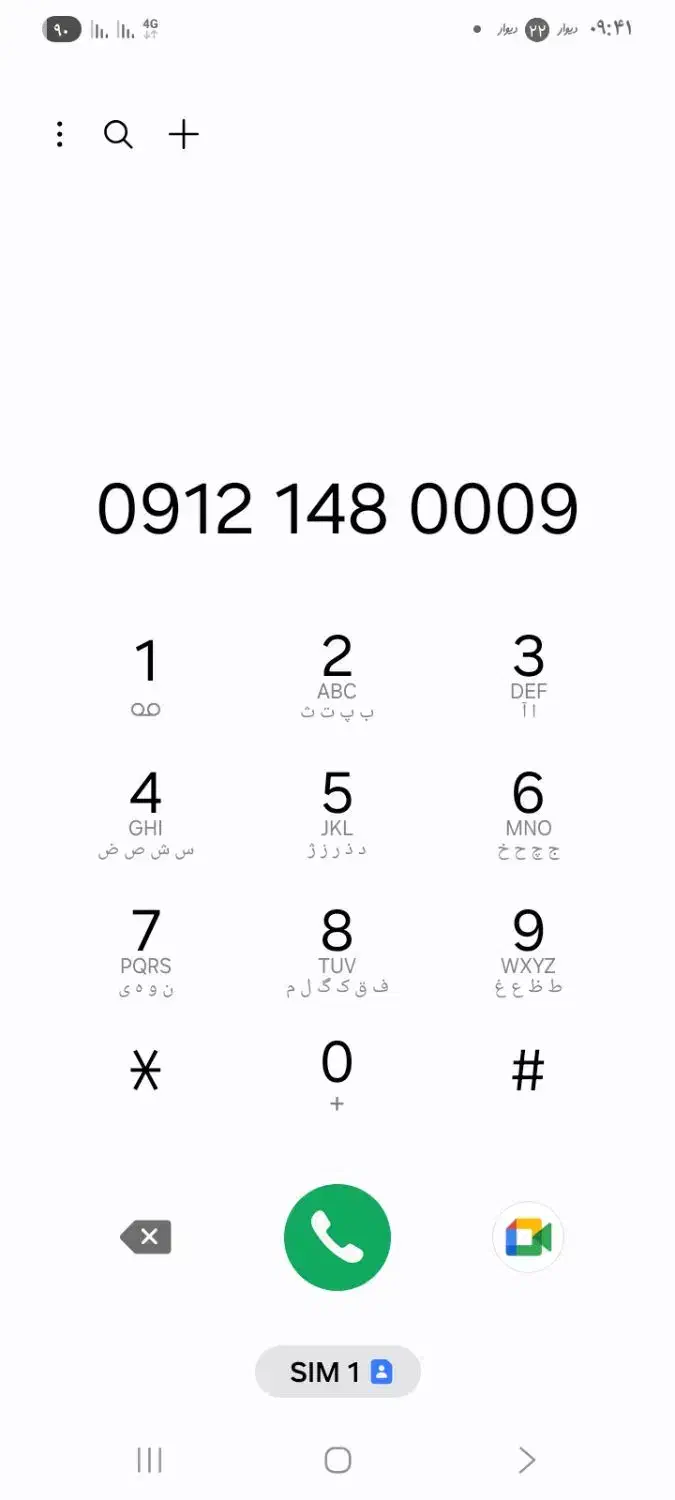Enter digit 0 plus key

point(337,1072)
